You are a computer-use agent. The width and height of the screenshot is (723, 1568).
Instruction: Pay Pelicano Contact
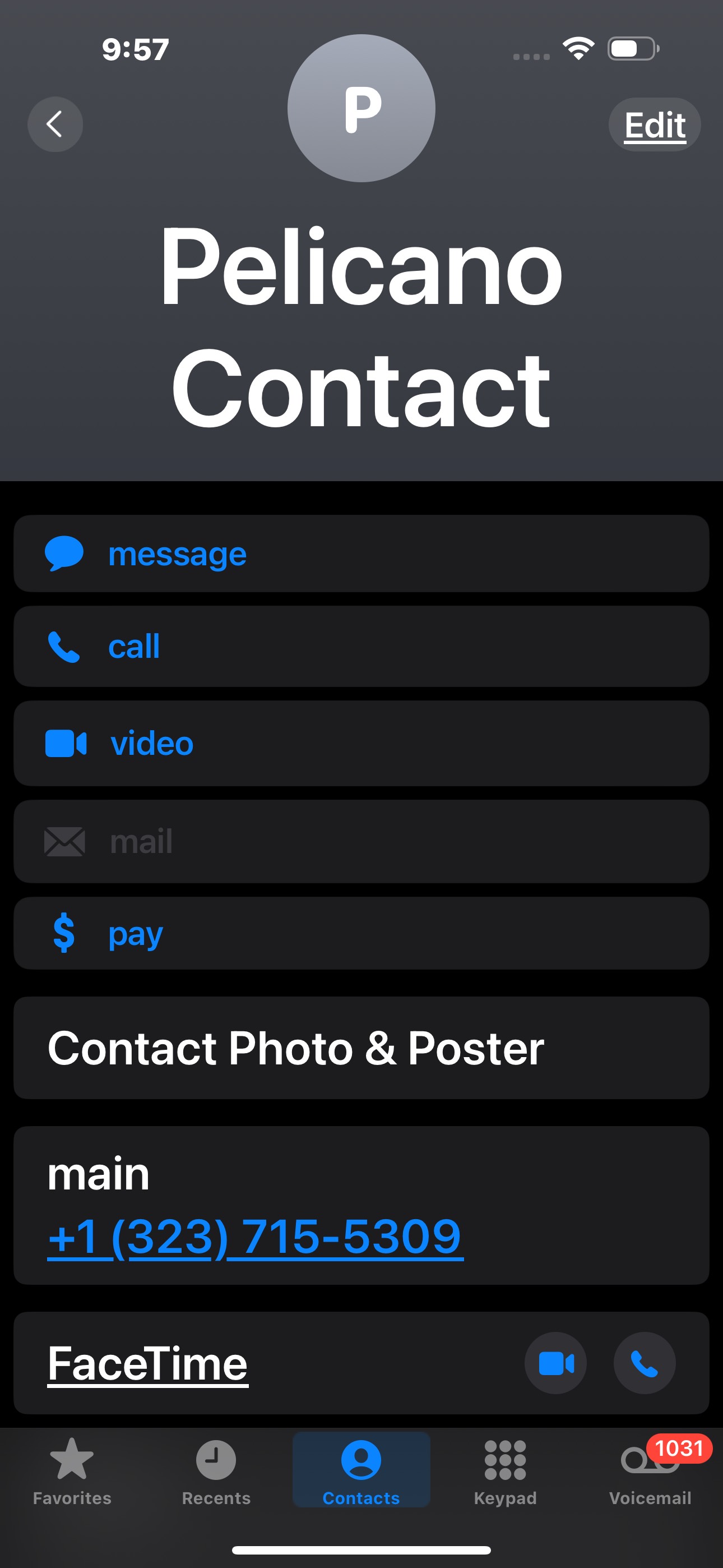360,933
